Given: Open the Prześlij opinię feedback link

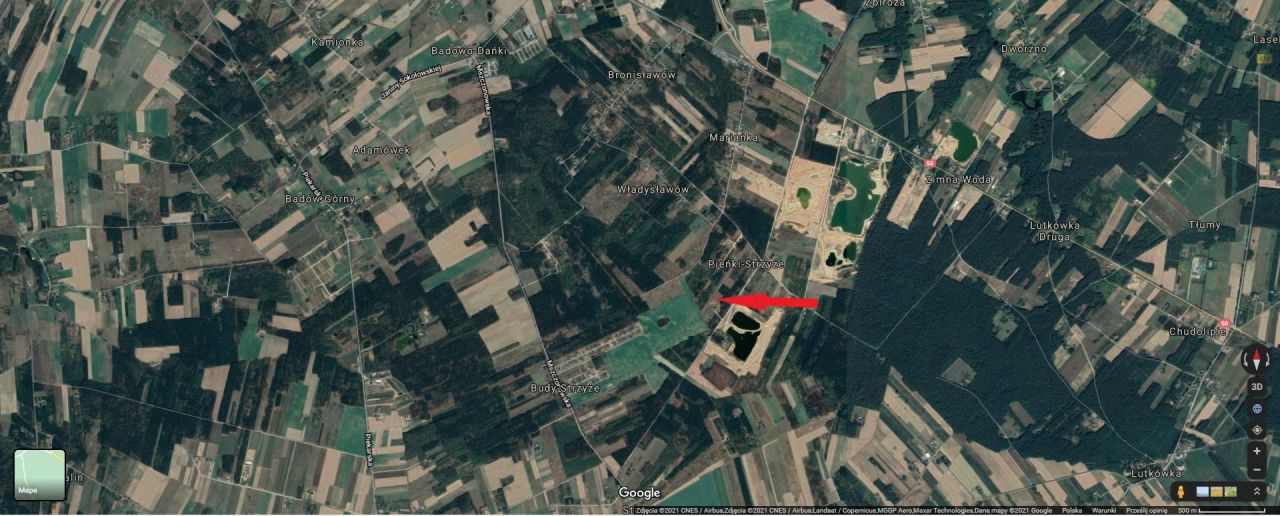Looking at the screenshot, I should tap(1146, 510).
